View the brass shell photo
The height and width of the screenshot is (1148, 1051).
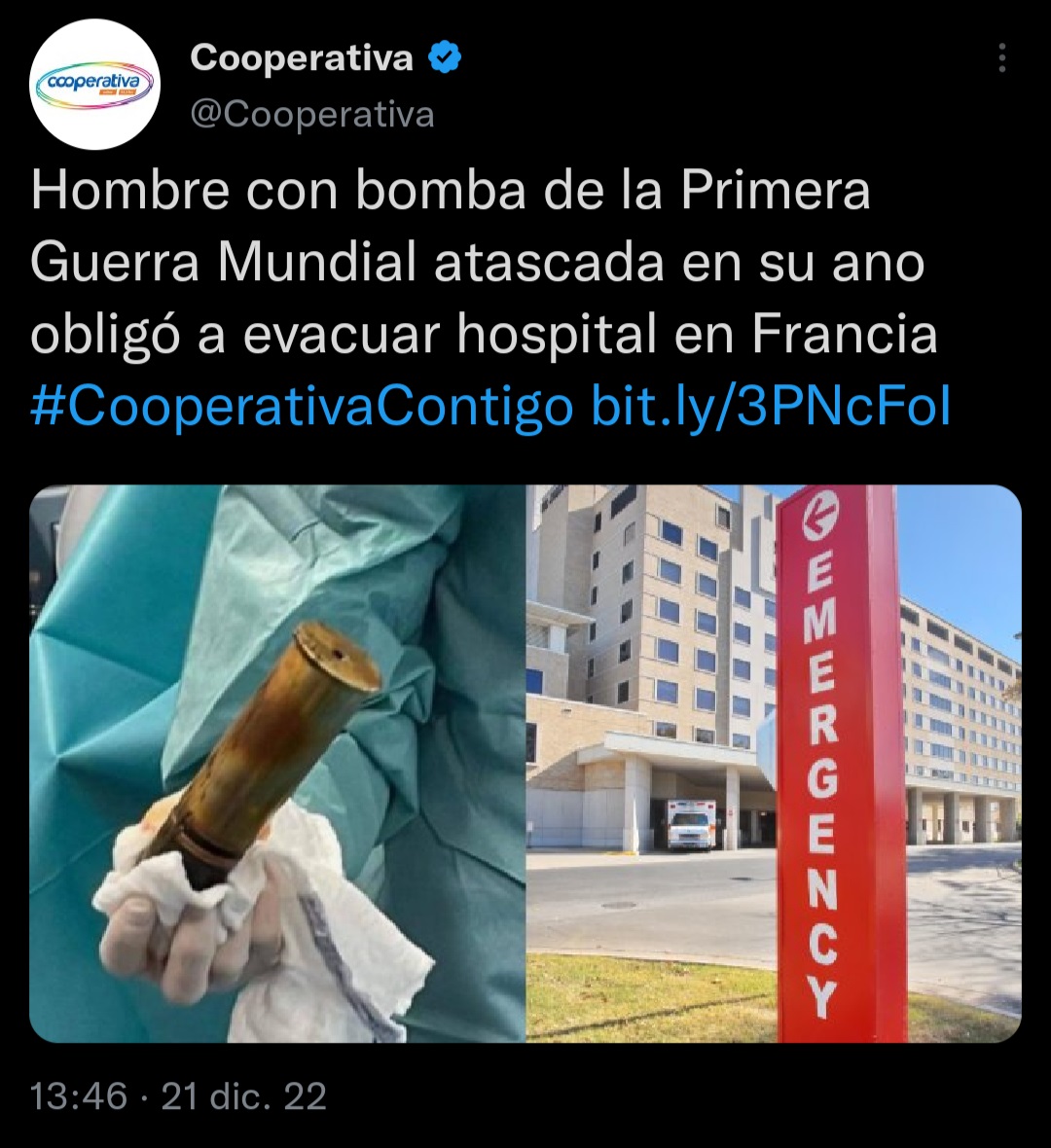(277, 764)
